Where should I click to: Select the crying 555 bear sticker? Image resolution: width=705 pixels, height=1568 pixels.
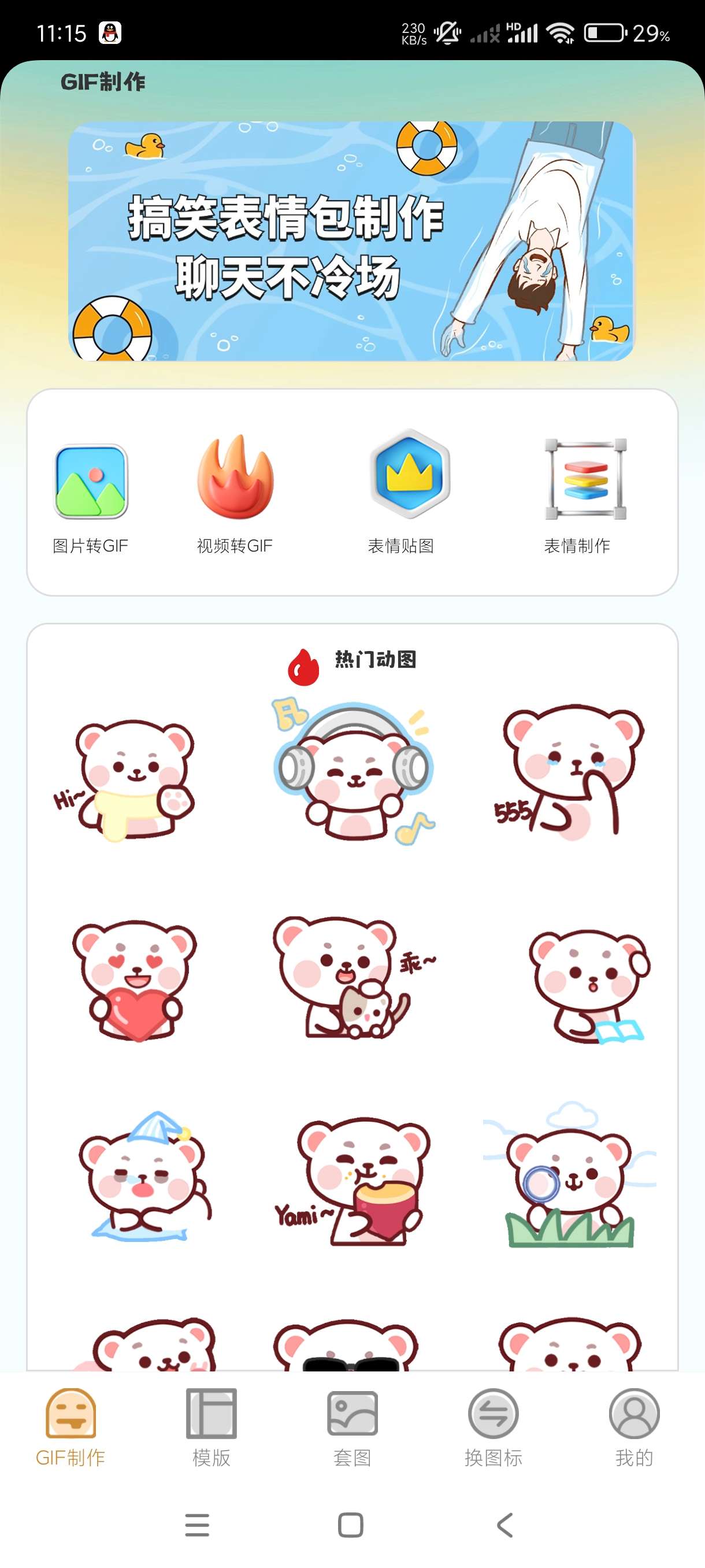pos(569,772)
